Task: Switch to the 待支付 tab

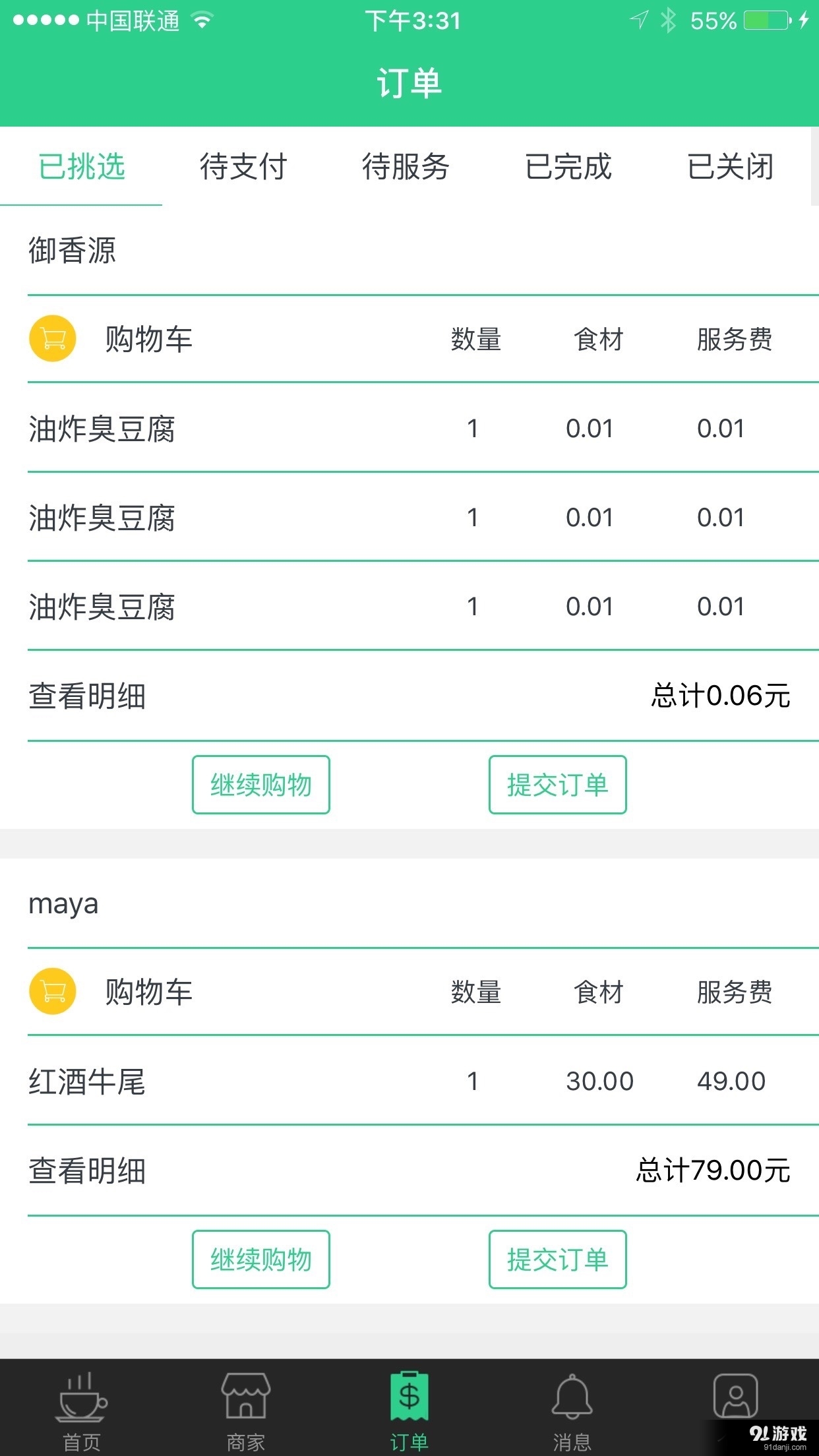Action: tap(244, 168)
